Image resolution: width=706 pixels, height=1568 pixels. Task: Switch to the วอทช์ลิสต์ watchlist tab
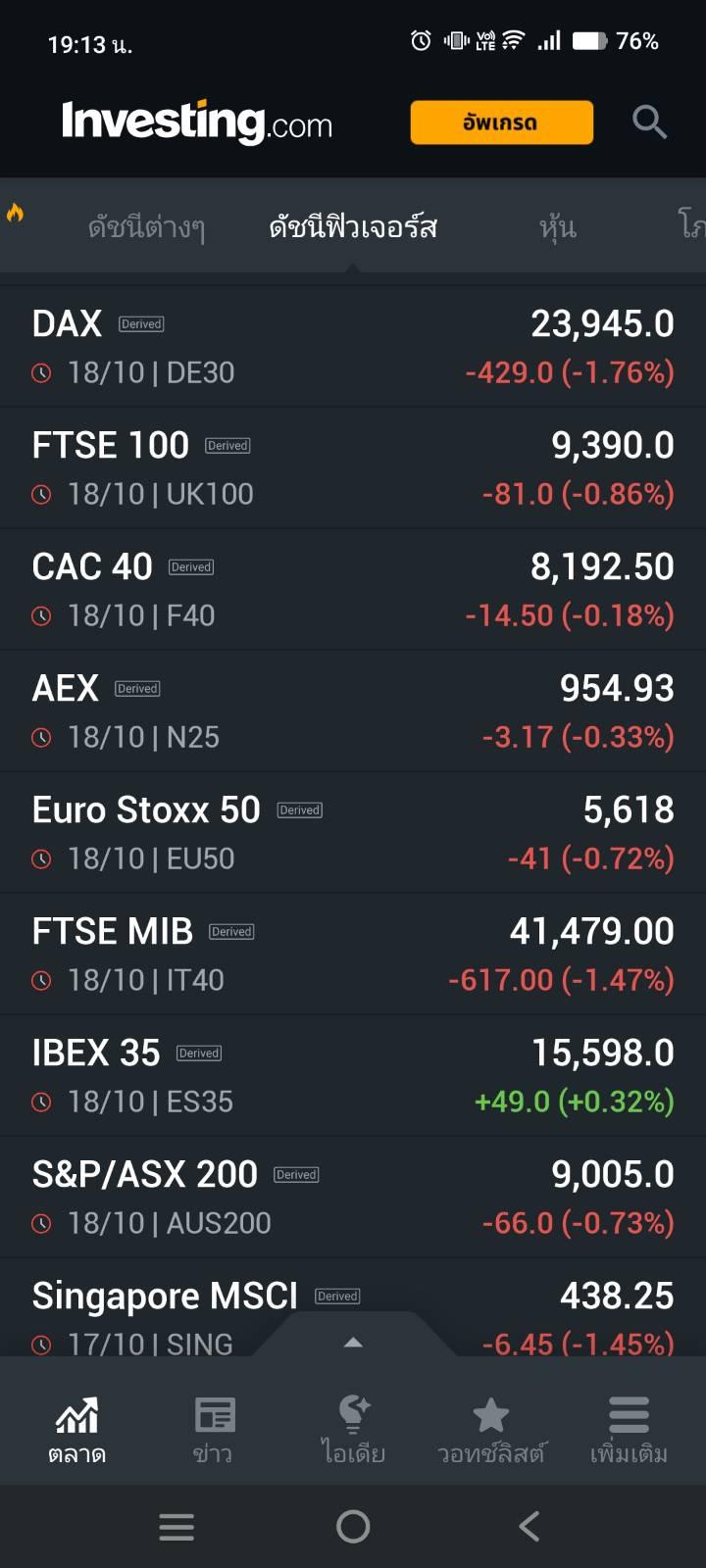click(x=490, y=1431)
